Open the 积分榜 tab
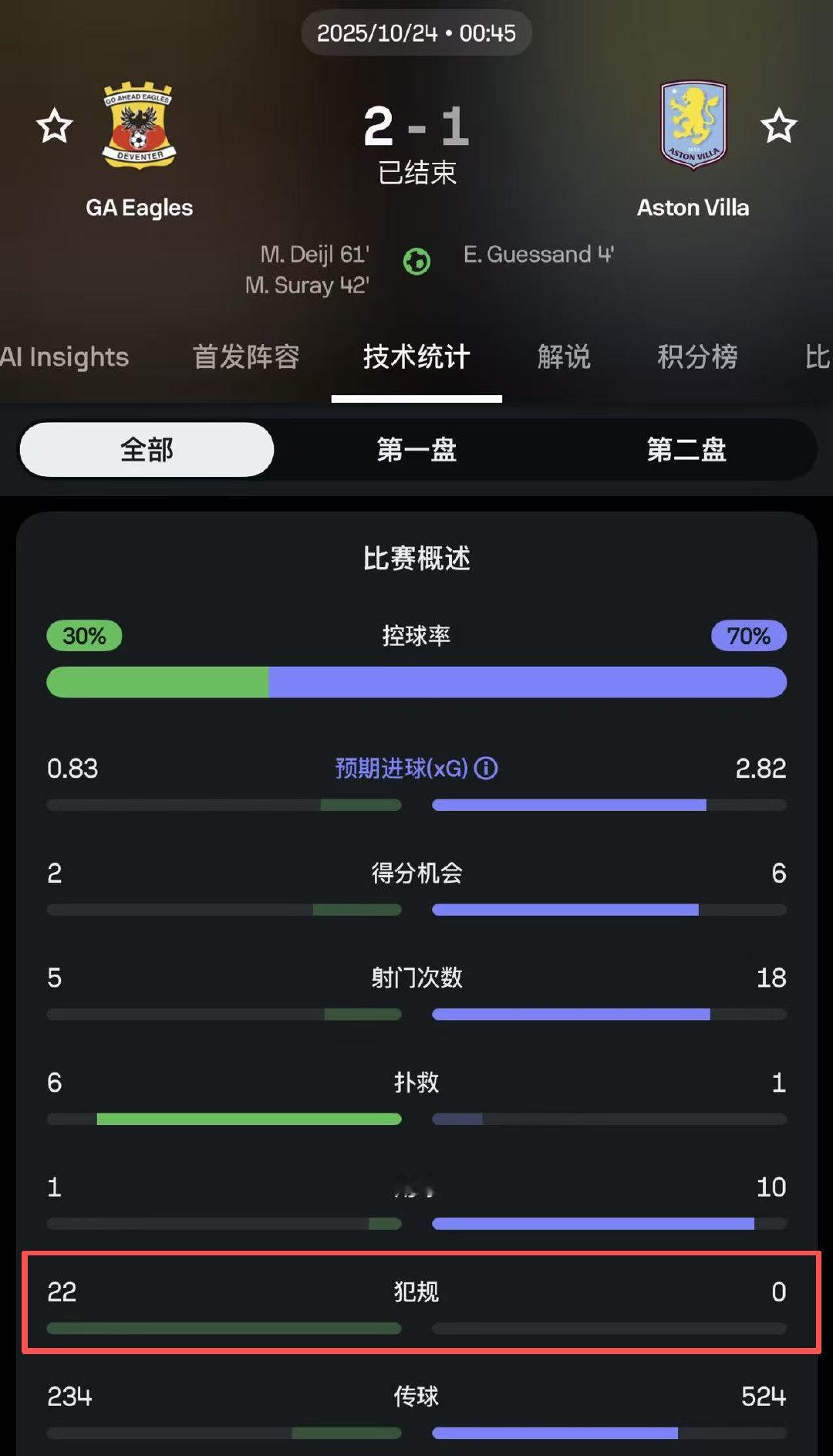 [696, 357]
